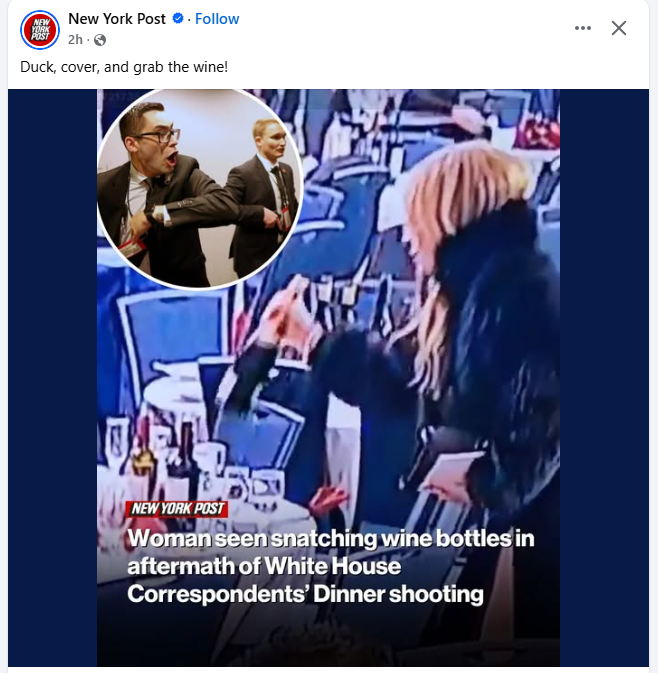The height and width of the screenshot is (673, 658).
Task: Open the New York Post page name
Action: pos(117,19)
